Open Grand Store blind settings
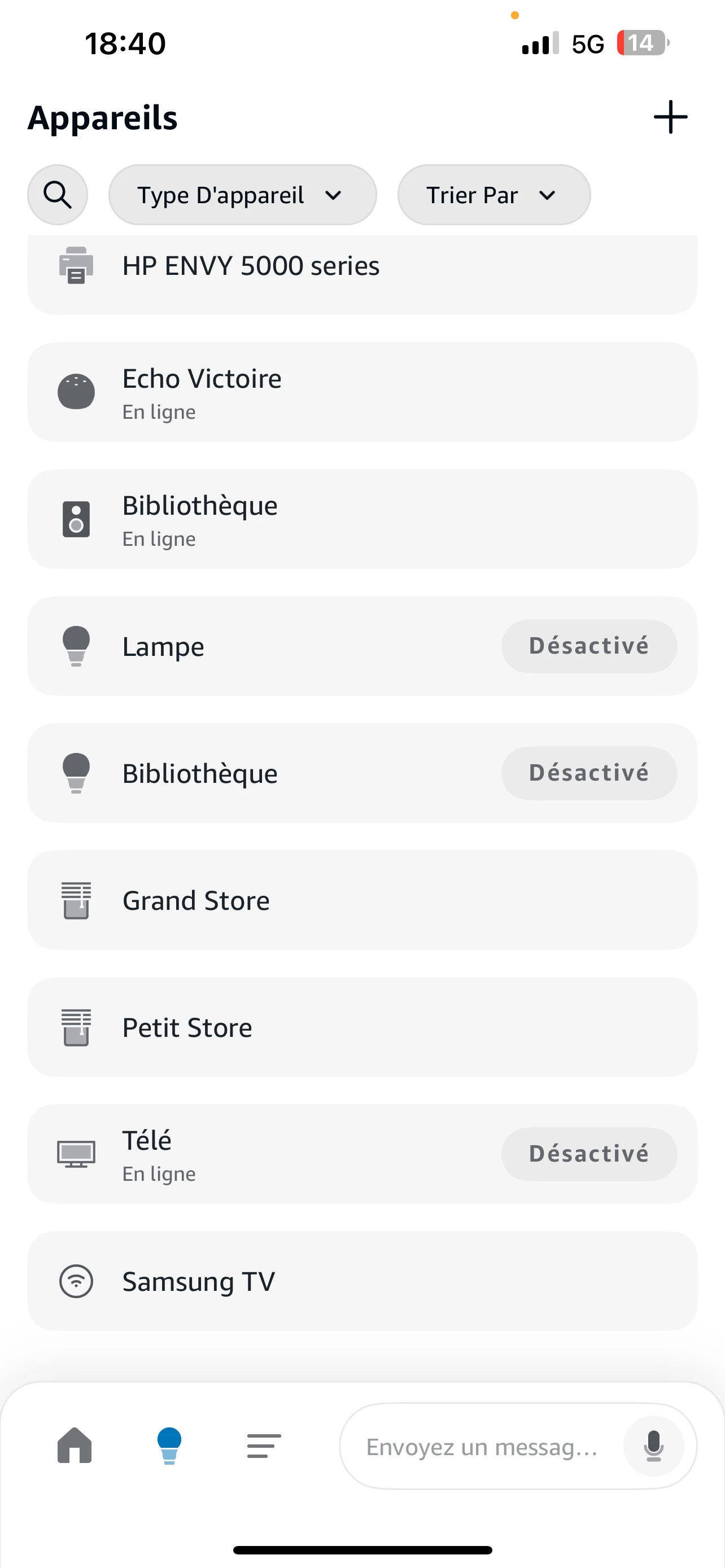Image resolution: width=725 pixels, height=1568 pixels. tap(362, 900)
